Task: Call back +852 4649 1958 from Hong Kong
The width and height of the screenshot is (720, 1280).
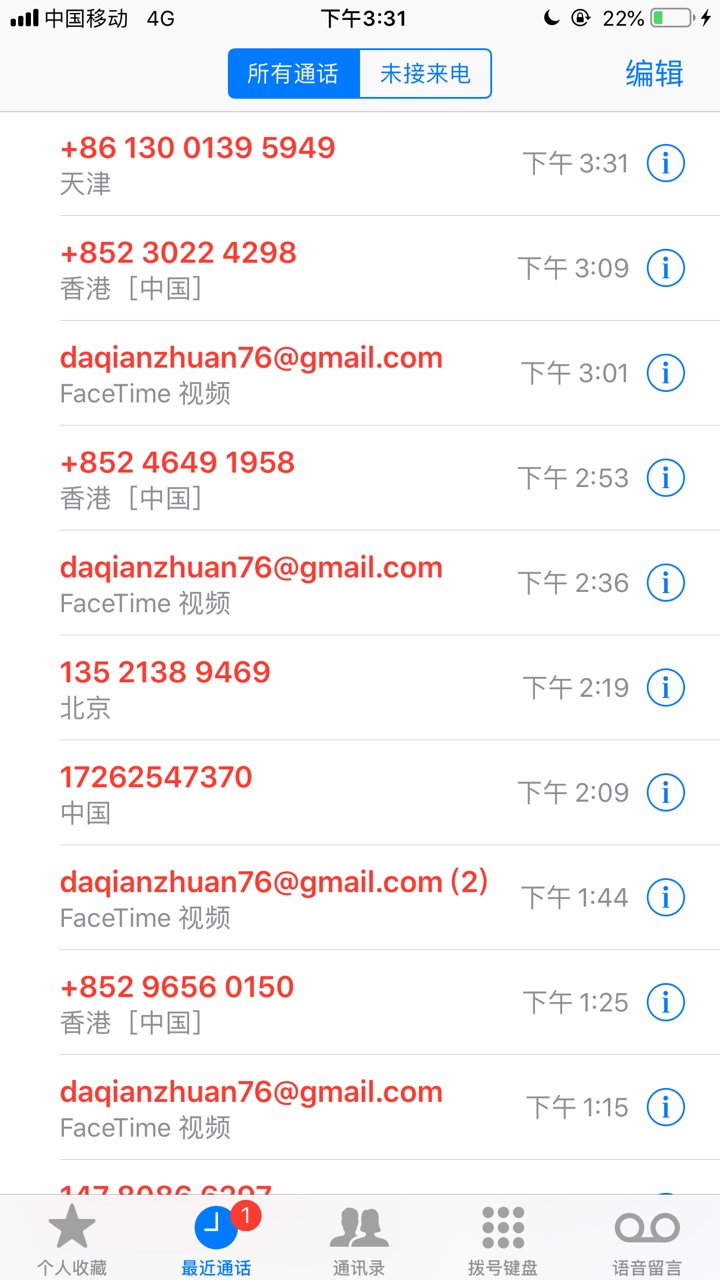Action: [360, 478]
